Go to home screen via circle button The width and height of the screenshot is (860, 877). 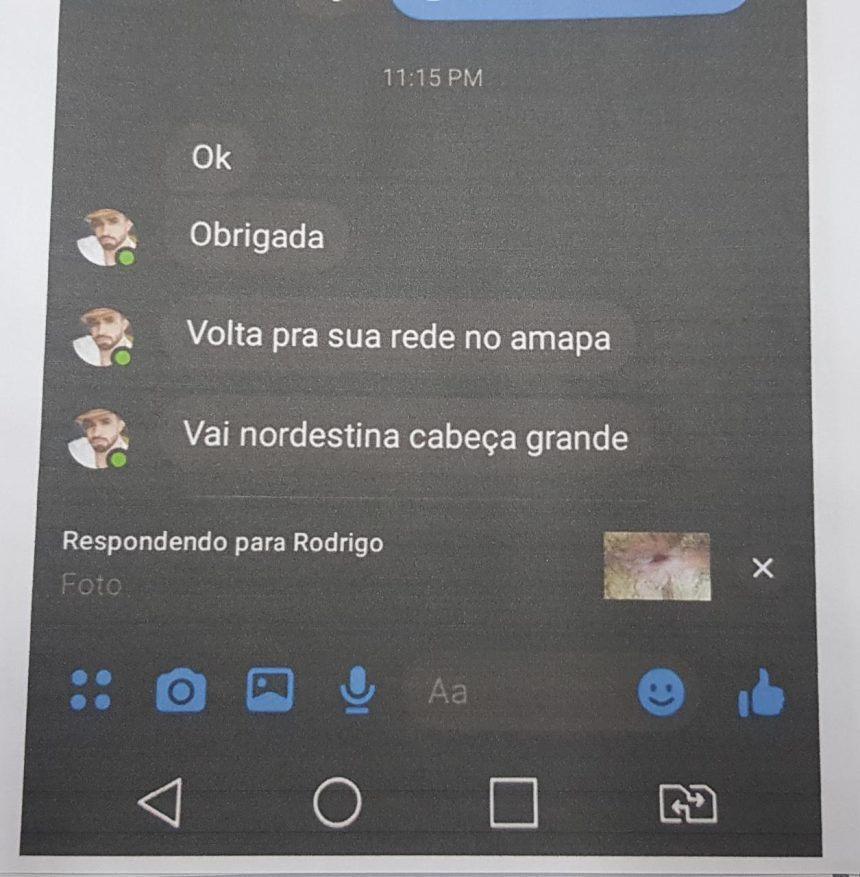click(x=337, y=802)
